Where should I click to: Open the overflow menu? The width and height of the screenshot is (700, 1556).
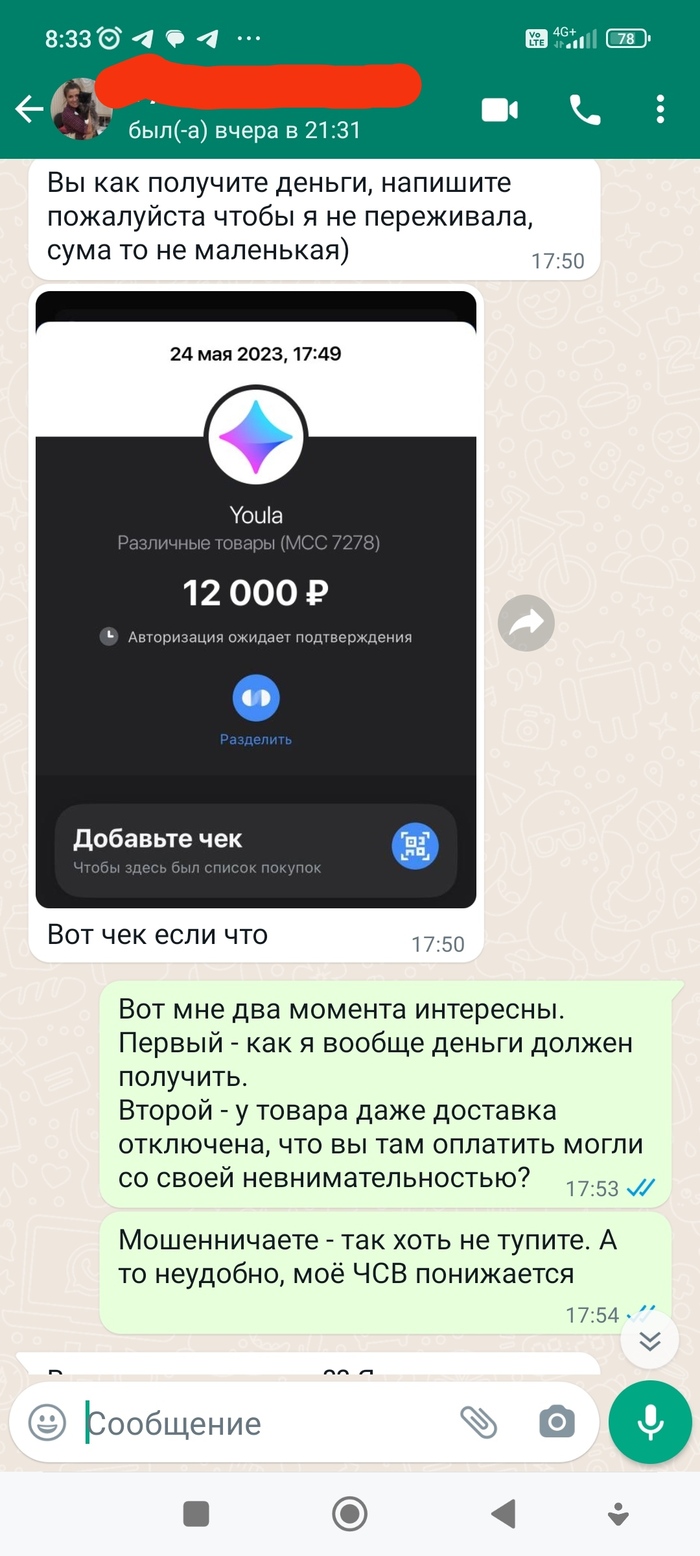660,110
